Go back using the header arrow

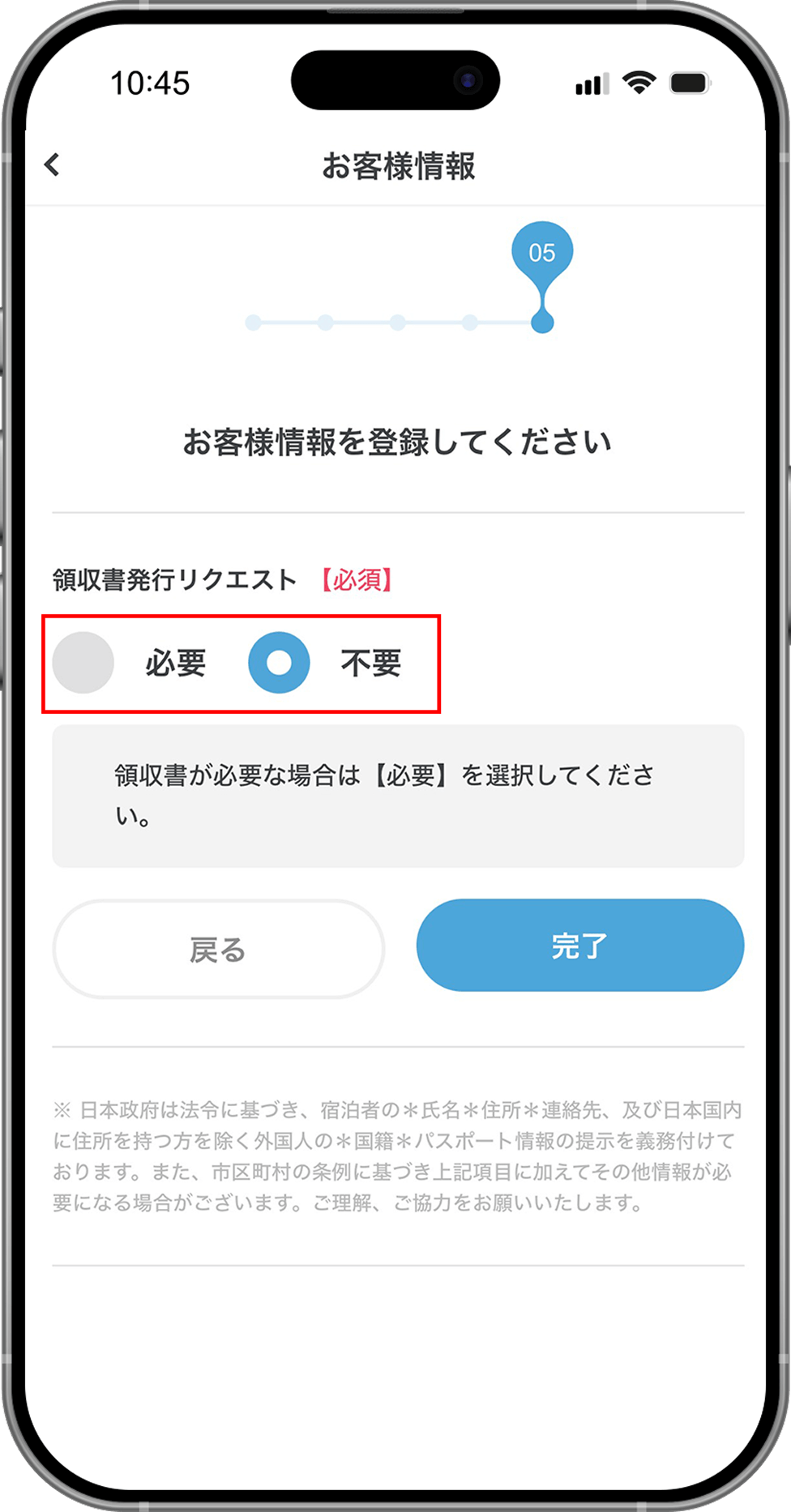pos(53,165)
